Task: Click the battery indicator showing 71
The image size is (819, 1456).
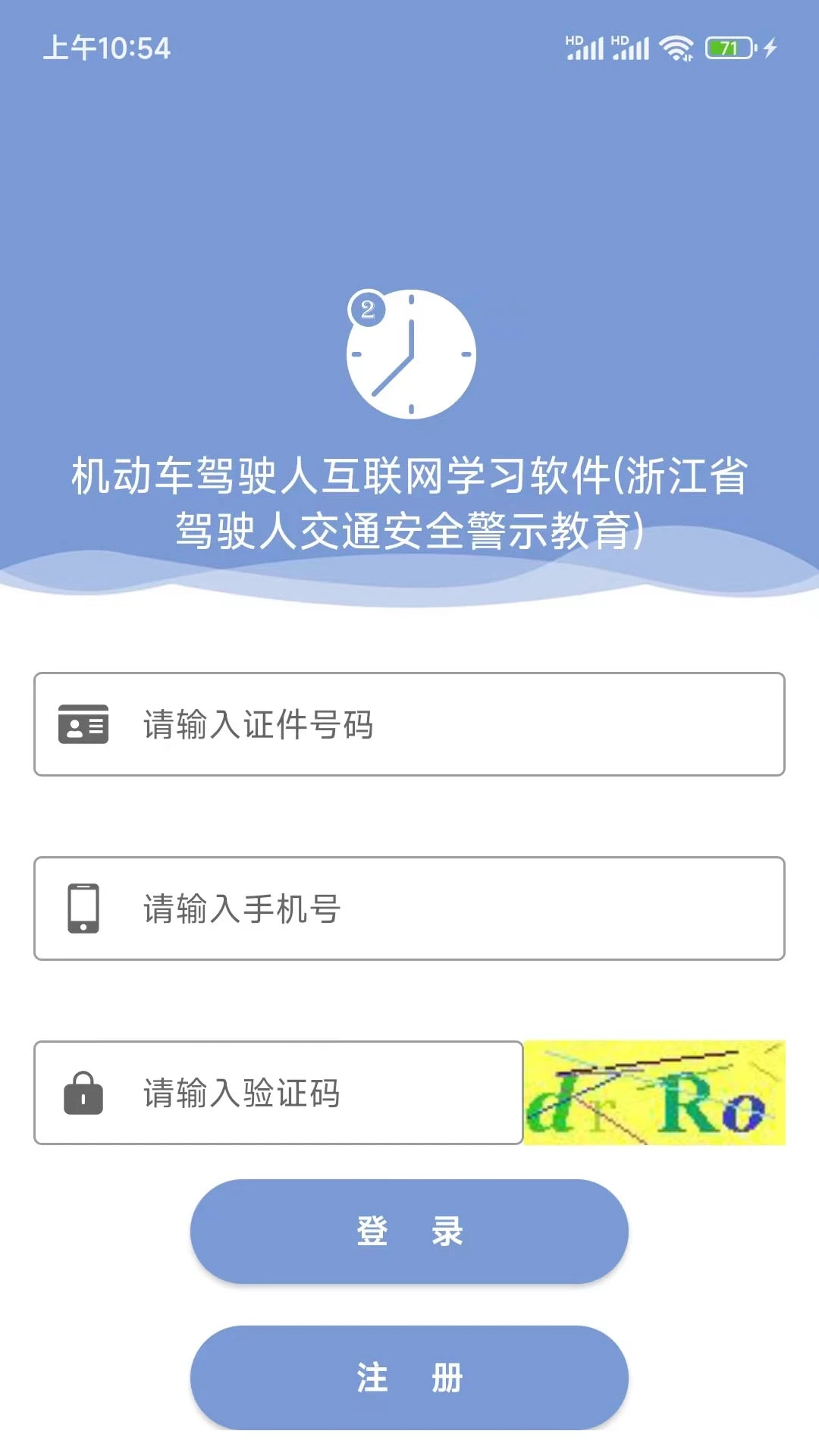Action: [x=726, y=47]
